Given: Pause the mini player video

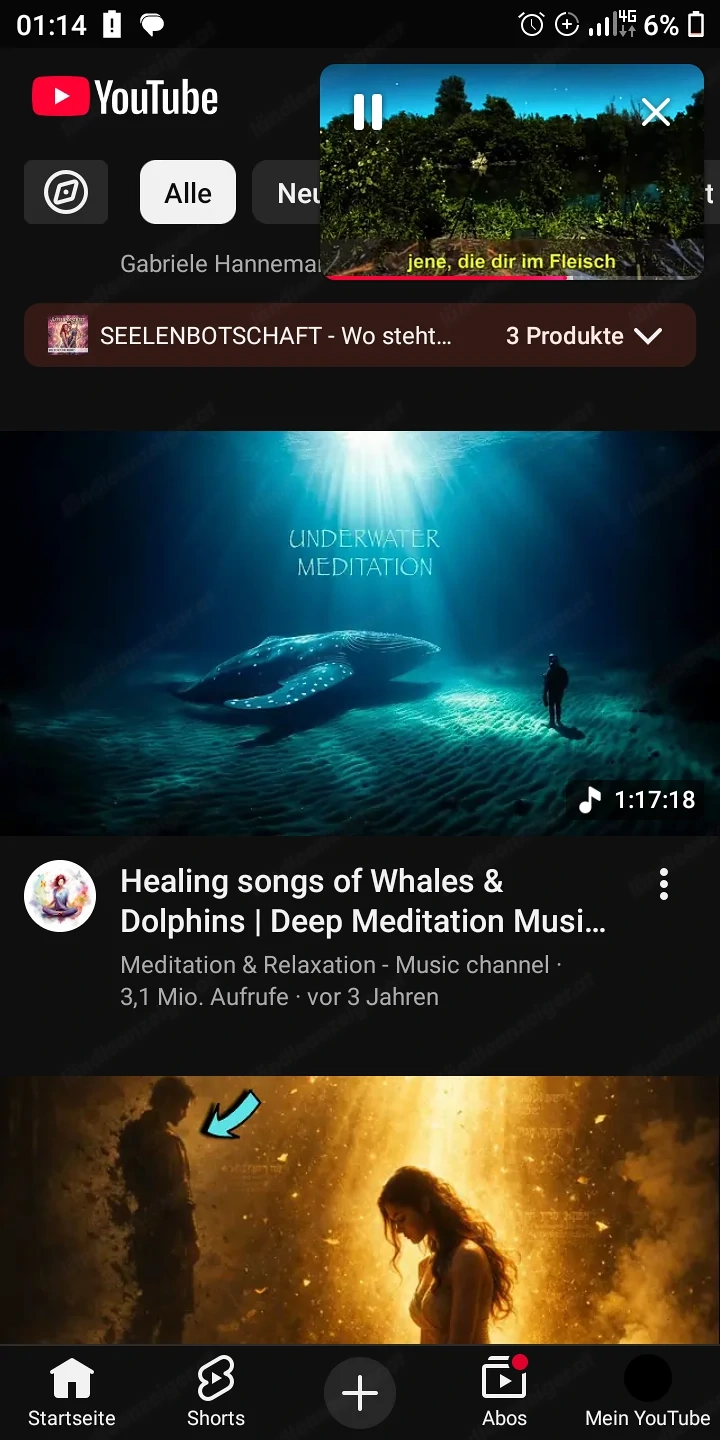Looking at the screenshot, I should tap(368, 112).
